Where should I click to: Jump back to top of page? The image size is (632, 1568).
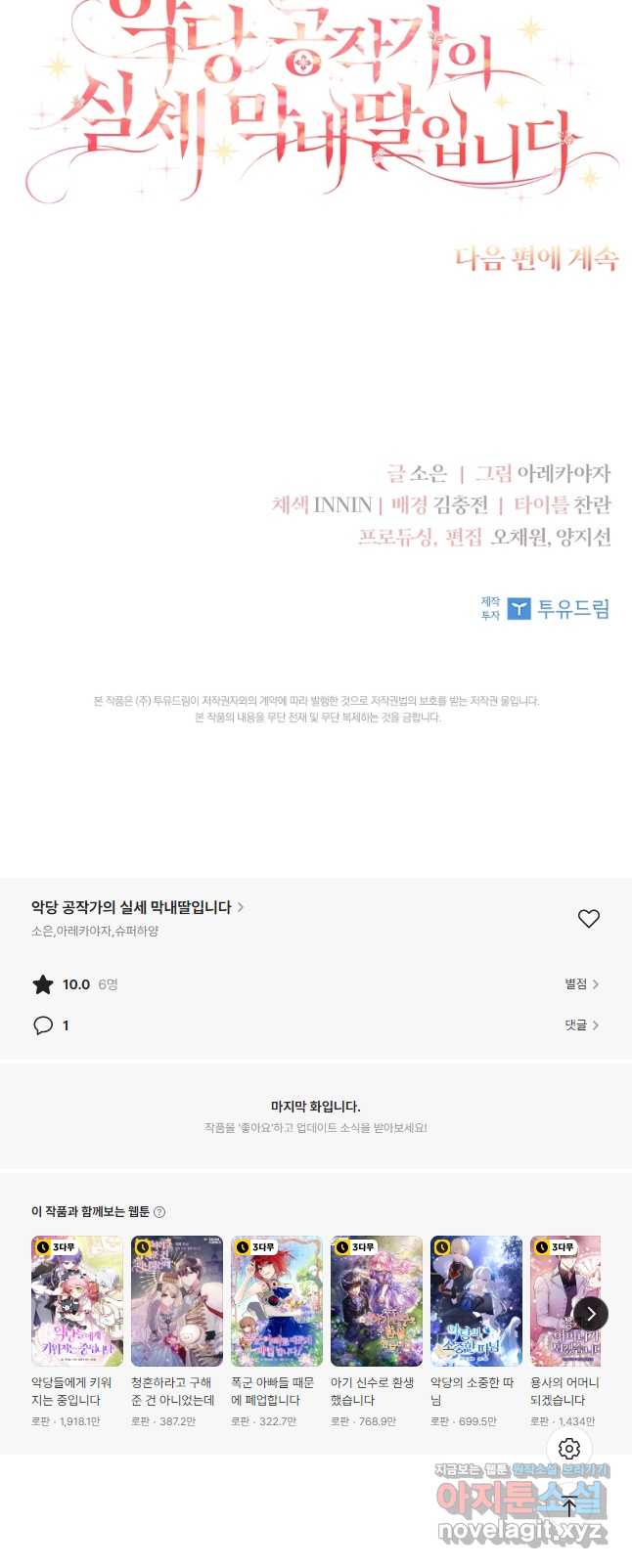point(569,1506)
